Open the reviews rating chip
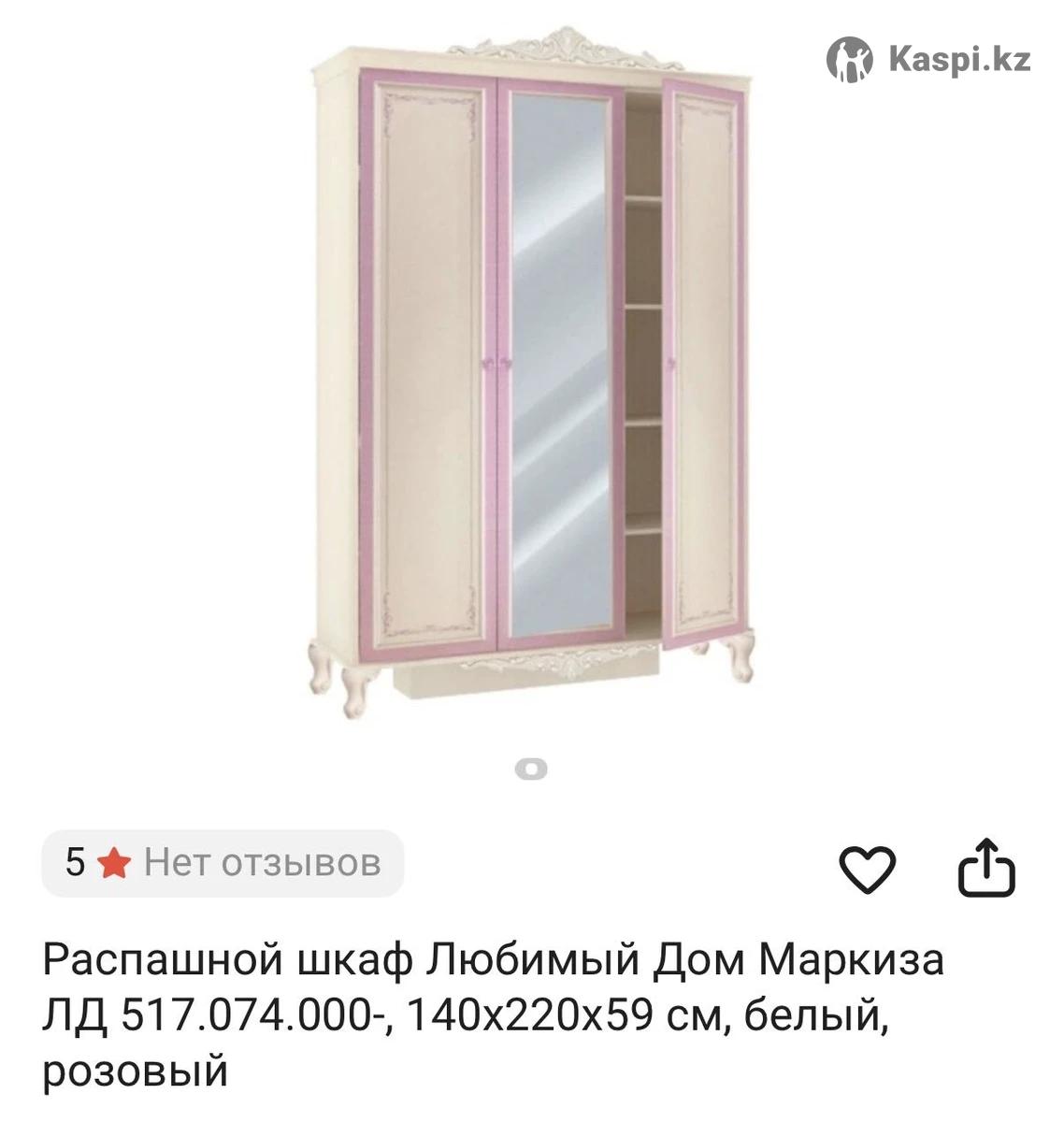The width and height of the screenshot is (1064, 1122). click(x=223, y=863)
